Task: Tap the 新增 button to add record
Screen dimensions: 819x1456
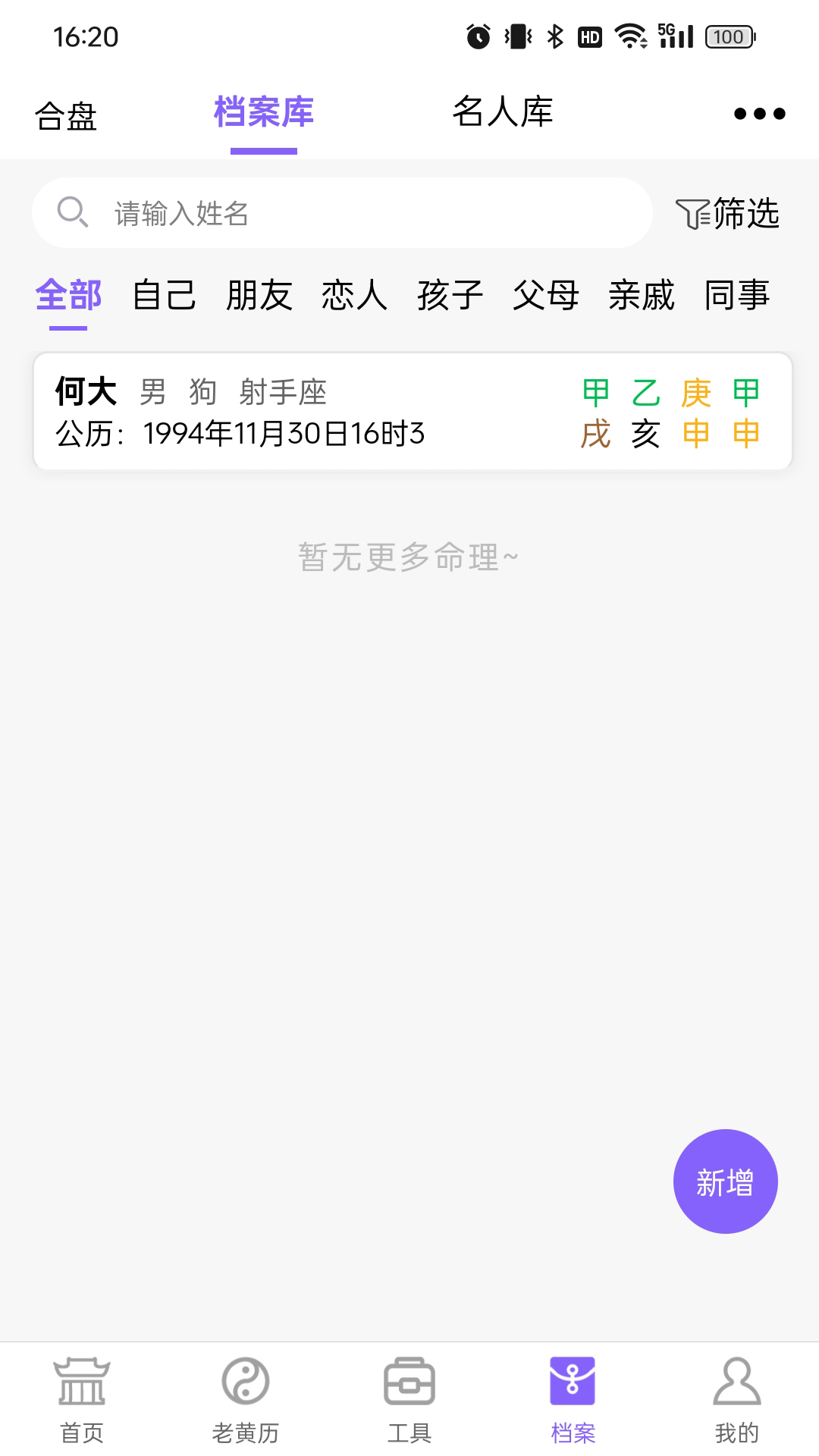Action: tap(724, 1182)
